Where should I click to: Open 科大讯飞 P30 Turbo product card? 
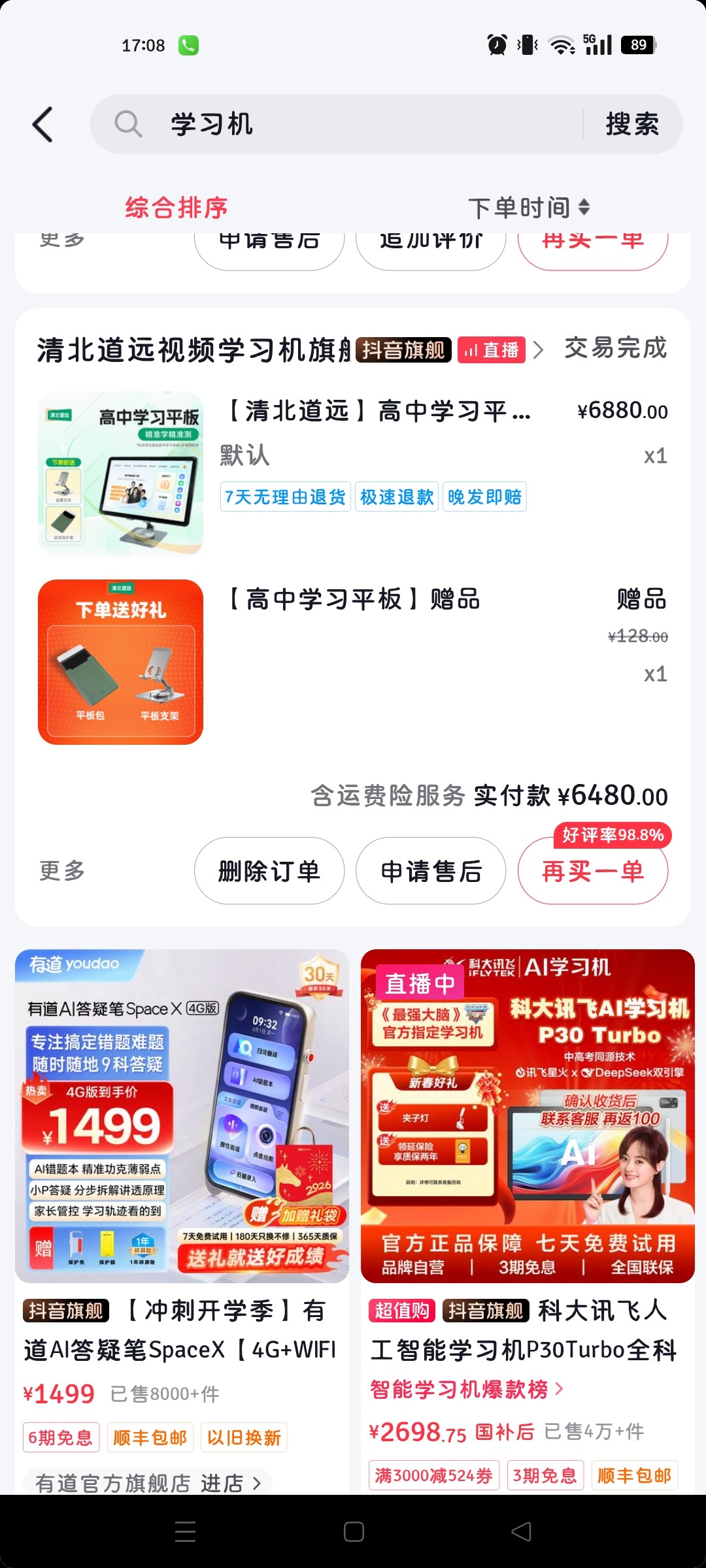[528, 1117]
